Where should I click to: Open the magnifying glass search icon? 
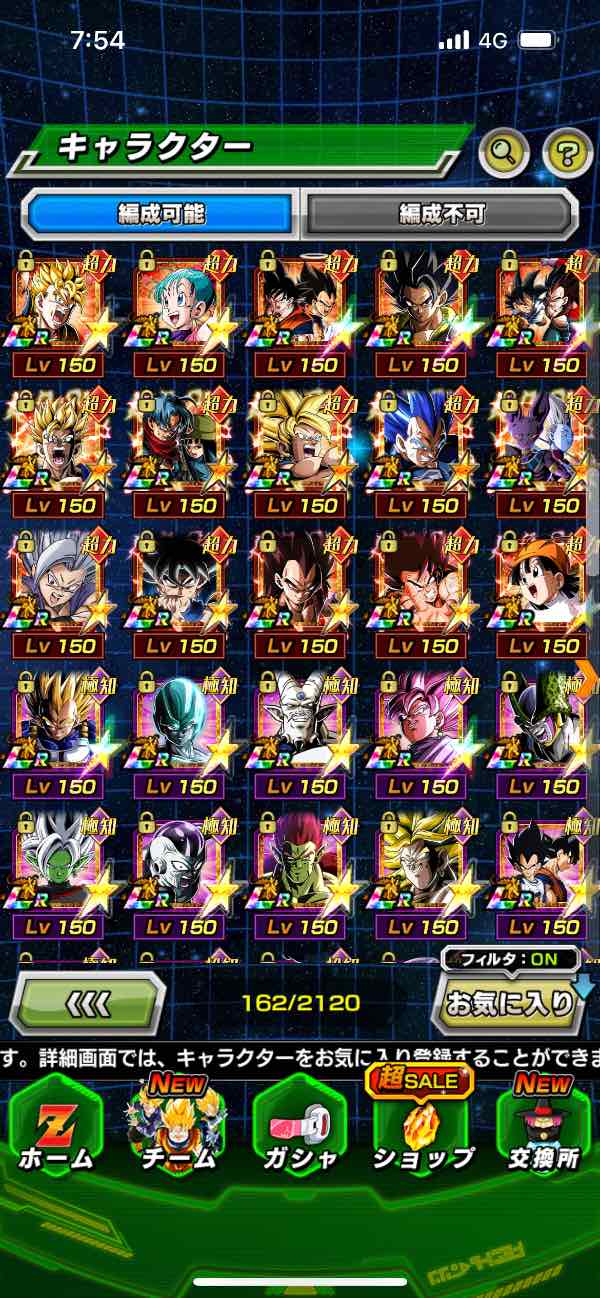[x=505, y=152]
